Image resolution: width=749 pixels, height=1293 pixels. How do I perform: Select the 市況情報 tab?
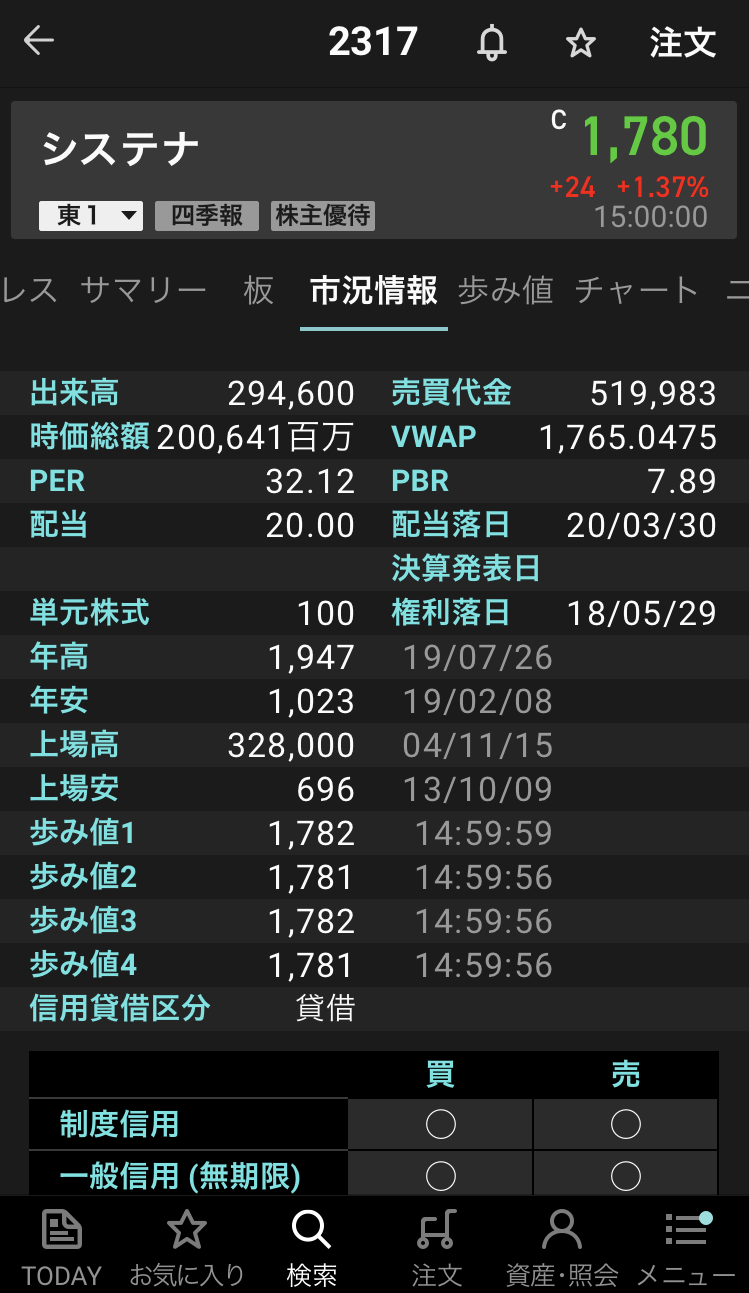[374, 290]
